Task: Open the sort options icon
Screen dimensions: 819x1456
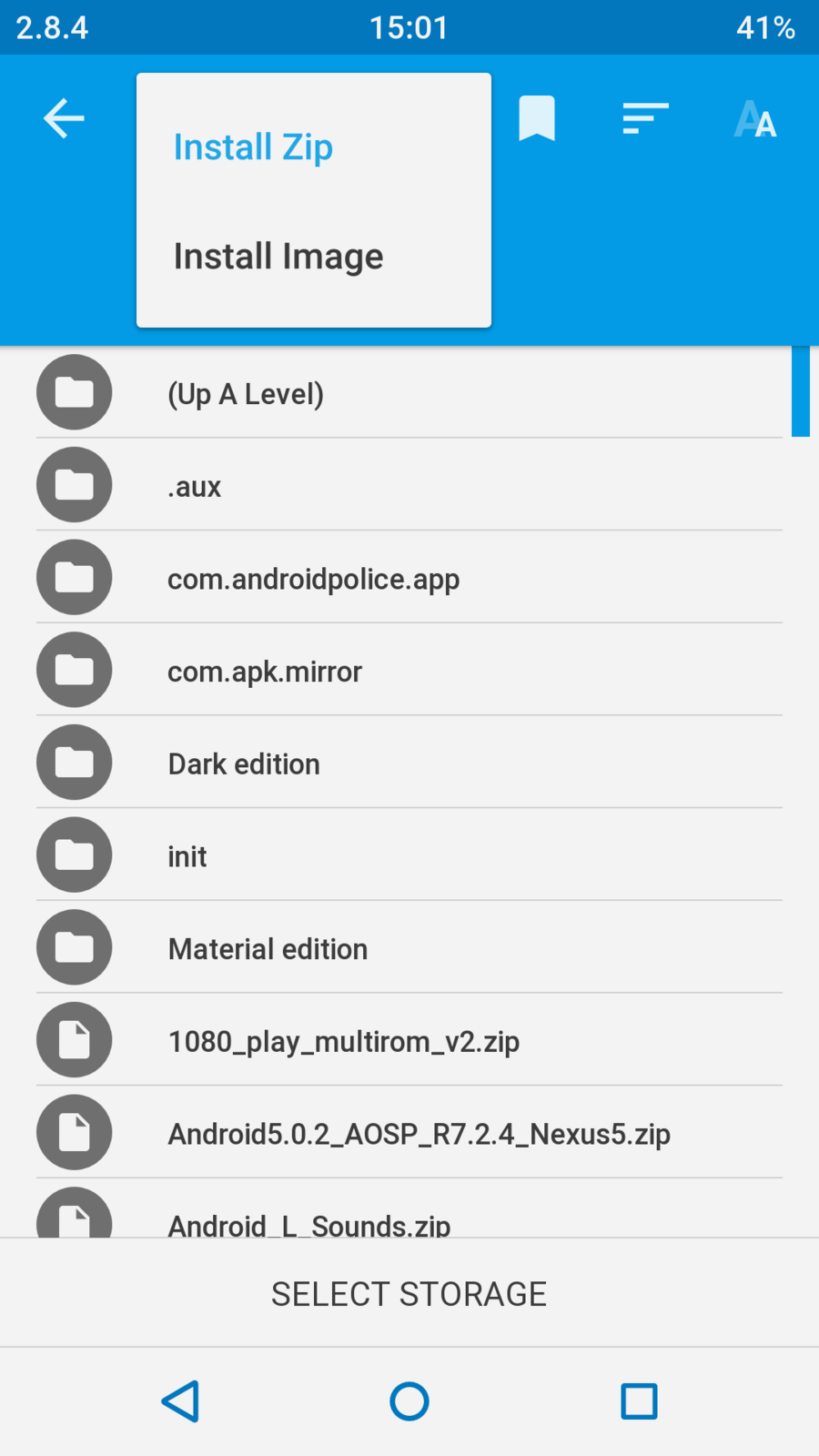Action: click(645, 119)
